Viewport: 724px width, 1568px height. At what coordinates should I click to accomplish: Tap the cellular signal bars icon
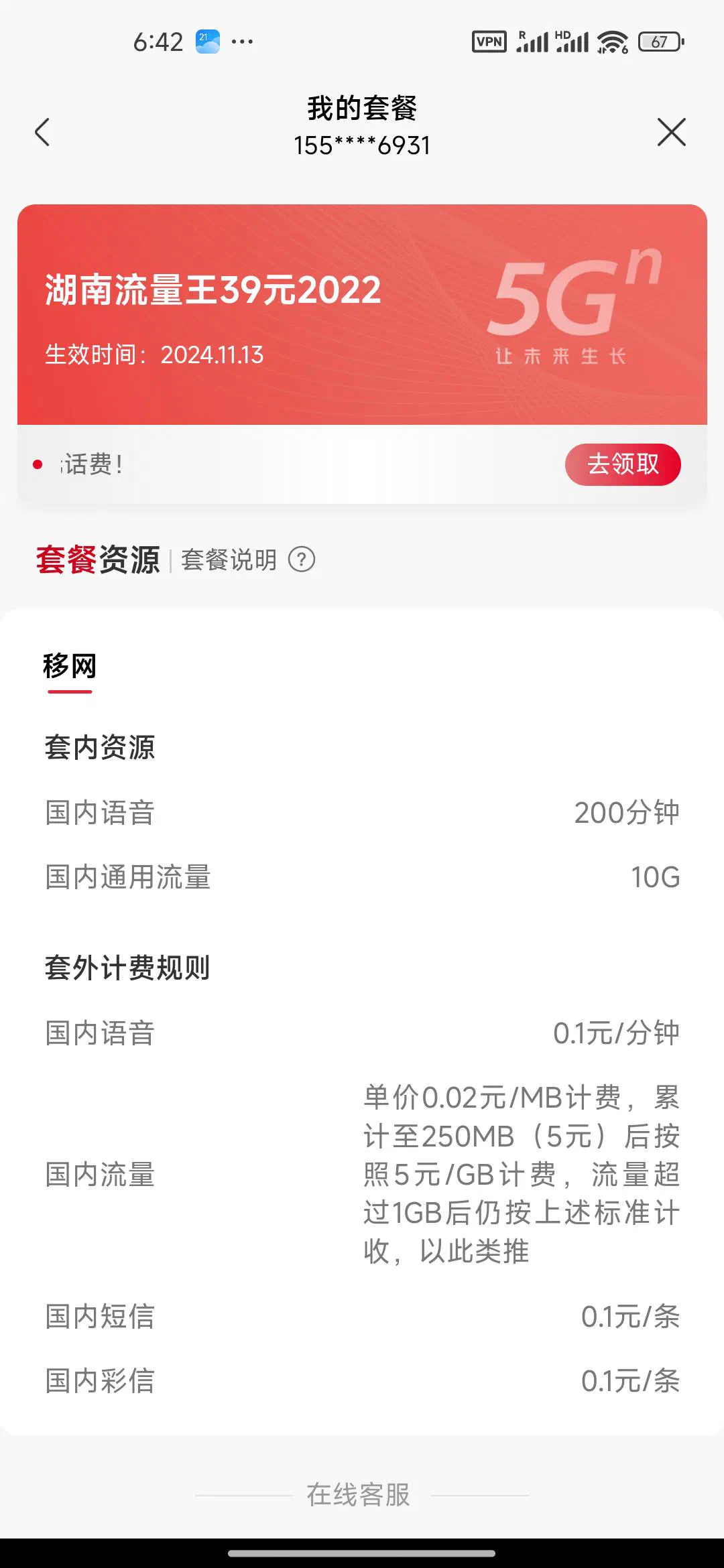[x=533, y=42]
